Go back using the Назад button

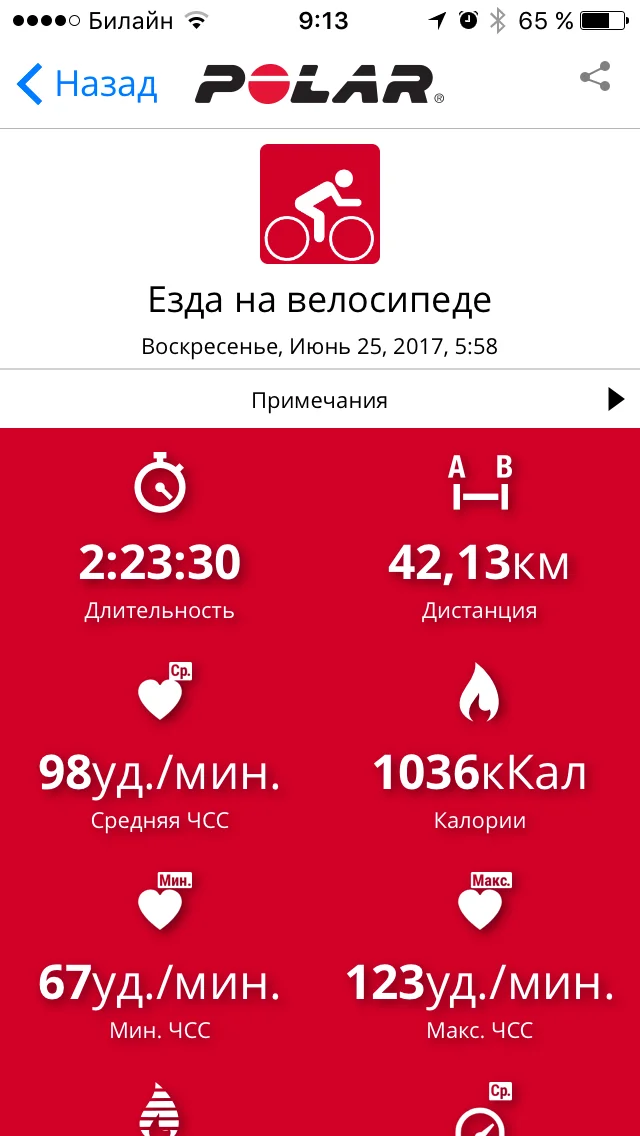coord(88,84)
